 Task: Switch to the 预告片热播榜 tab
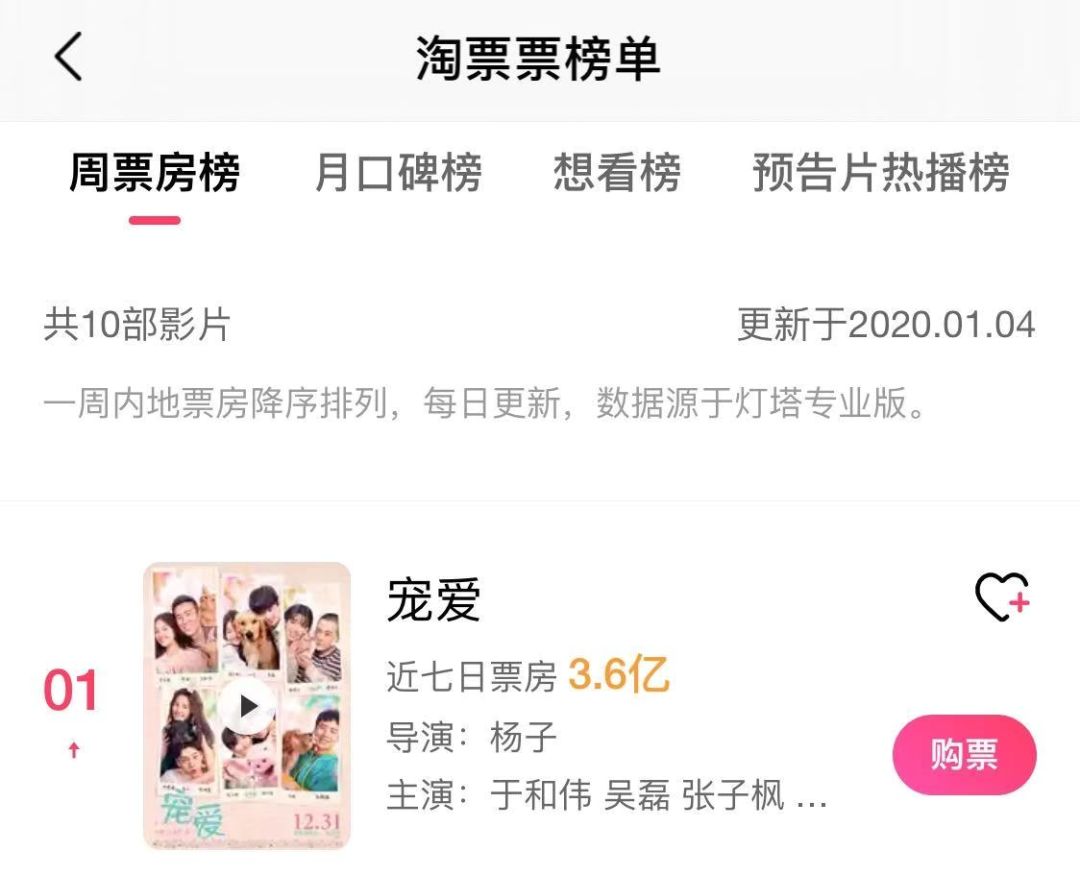[x=881, y=174]
